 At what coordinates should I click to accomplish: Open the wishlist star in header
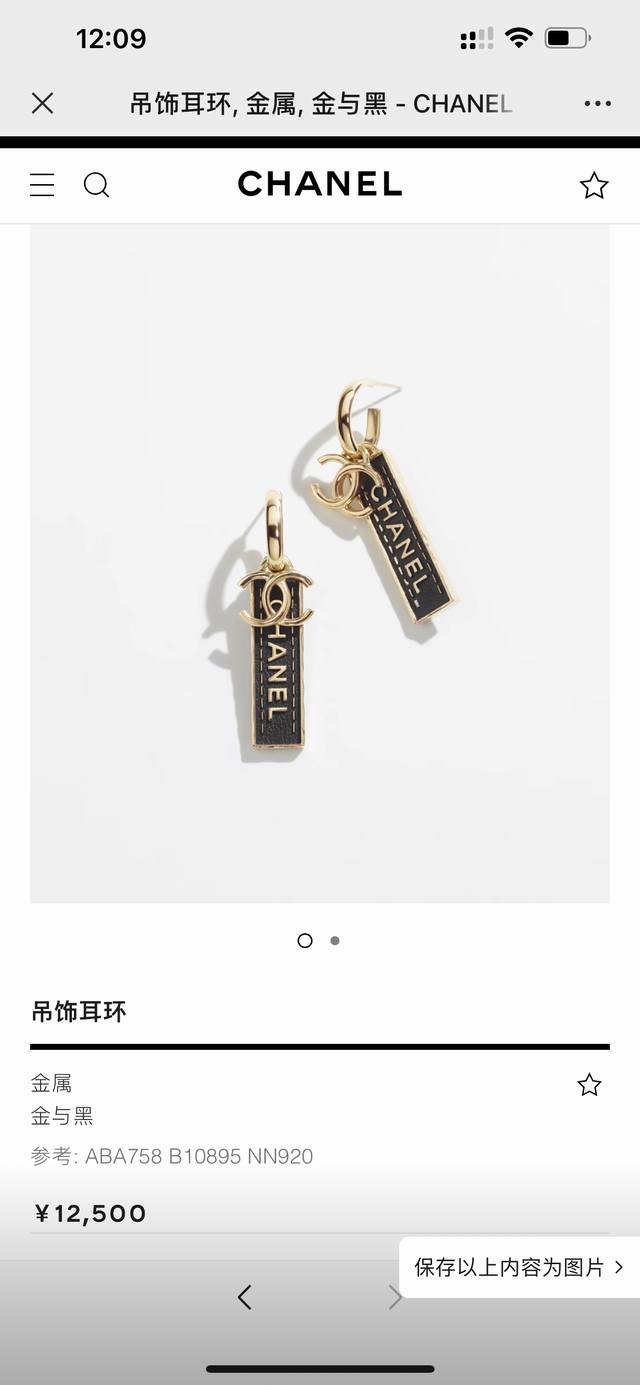(594, 185)
